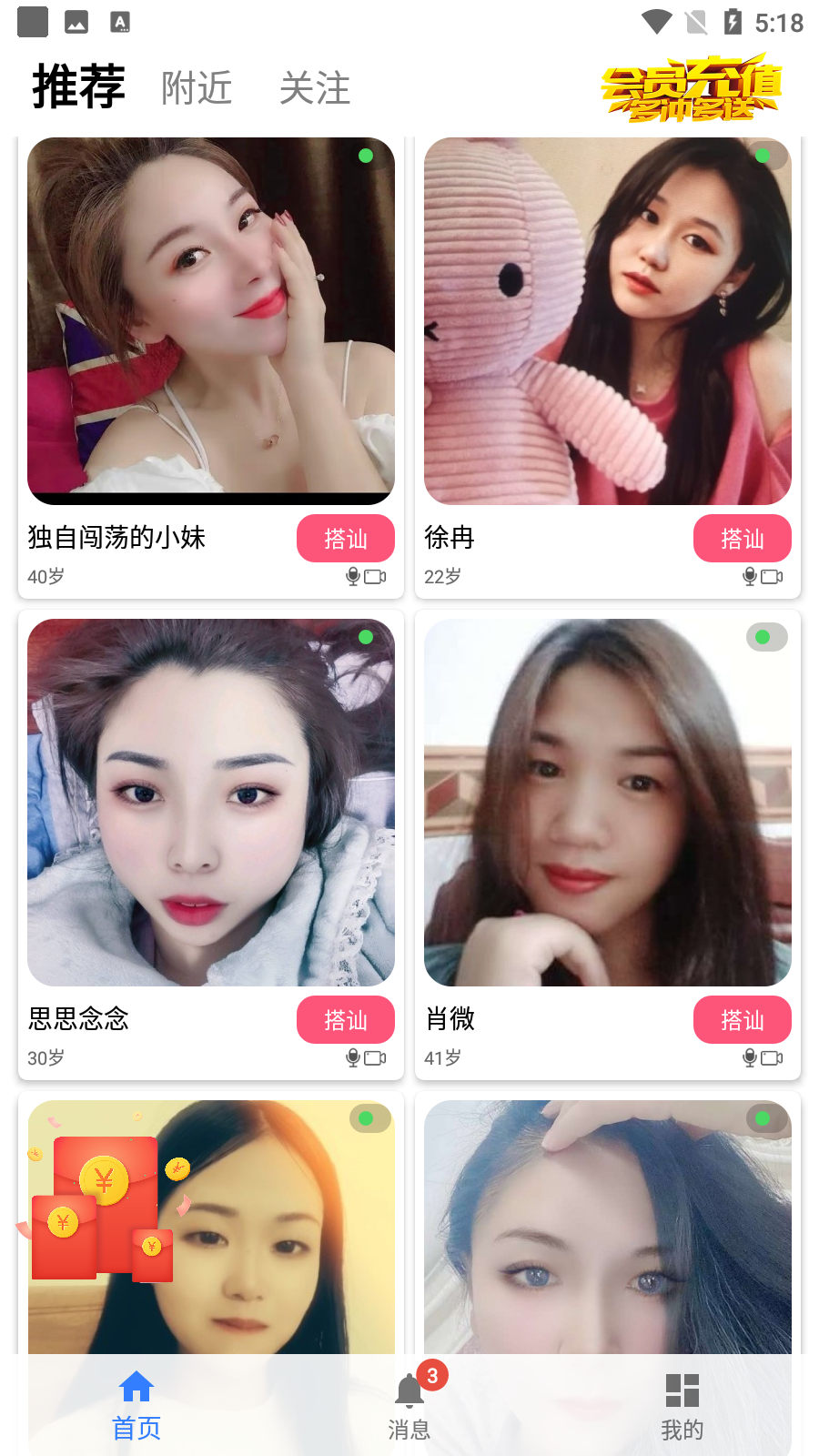Go to the 消息 tab
The width and height of the screenshot is (819, 1456).
[x=409, y=1406]
